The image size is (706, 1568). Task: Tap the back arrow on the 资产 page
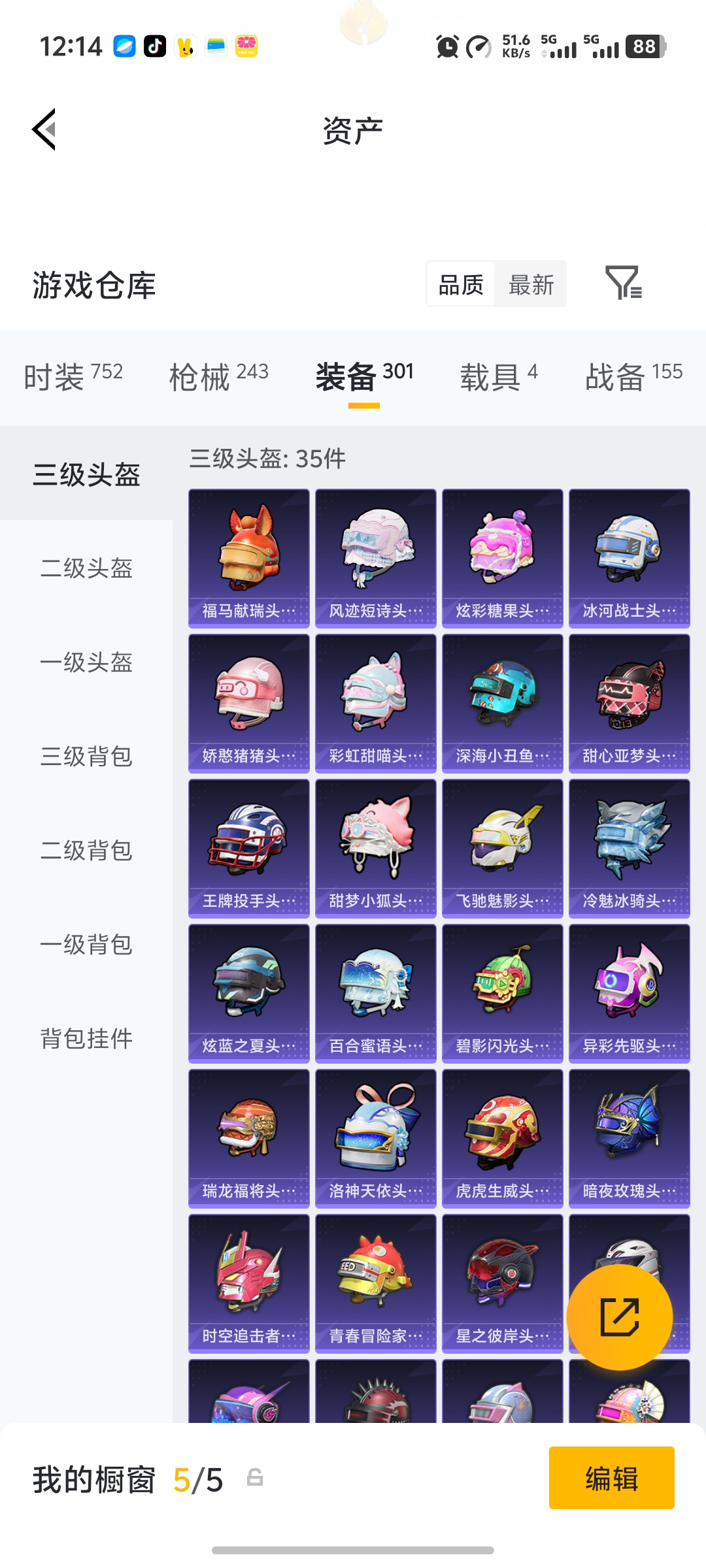point(43,129)
